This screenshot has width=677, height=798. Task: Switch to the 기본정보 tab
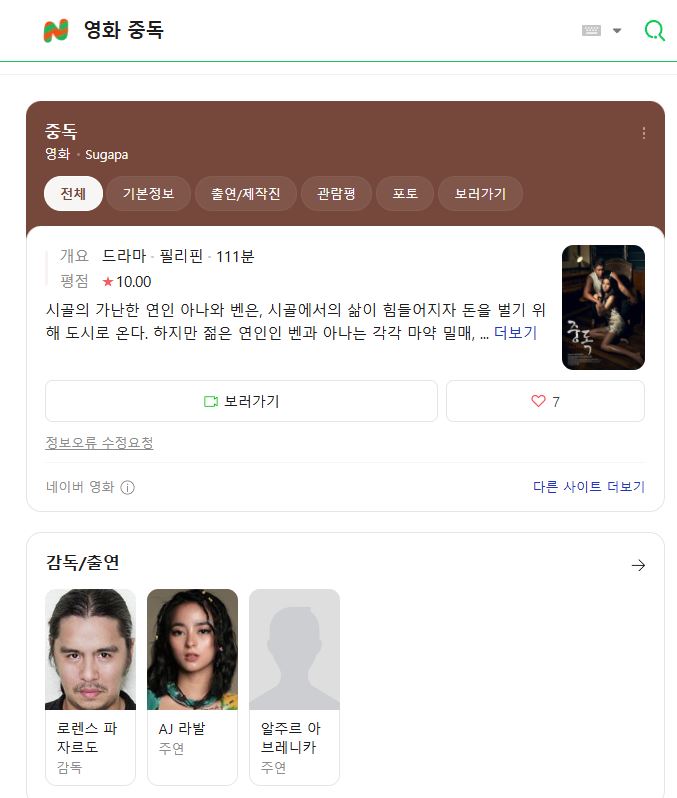(x=148, y=194)
